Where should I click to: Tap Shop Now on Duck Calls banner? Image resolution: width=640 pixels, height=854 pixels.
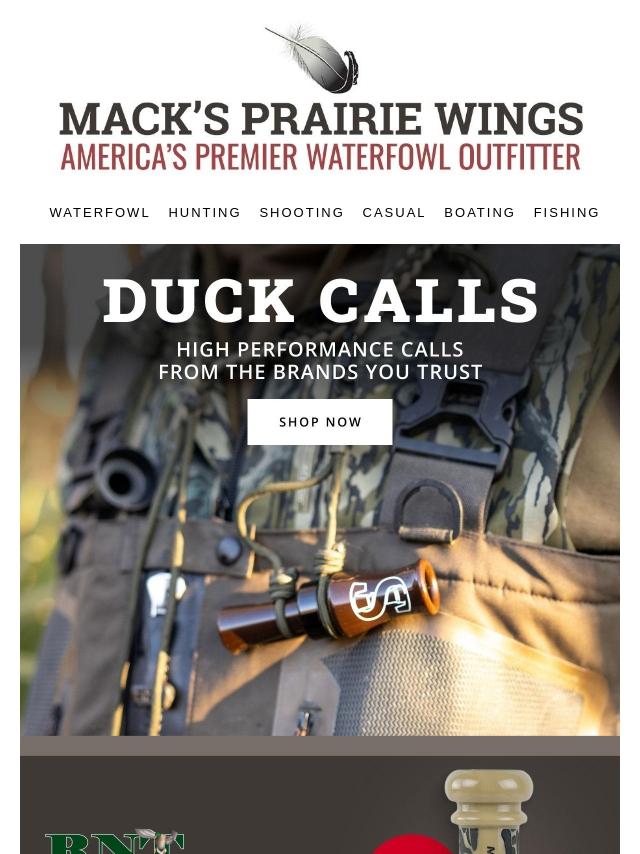320,422
